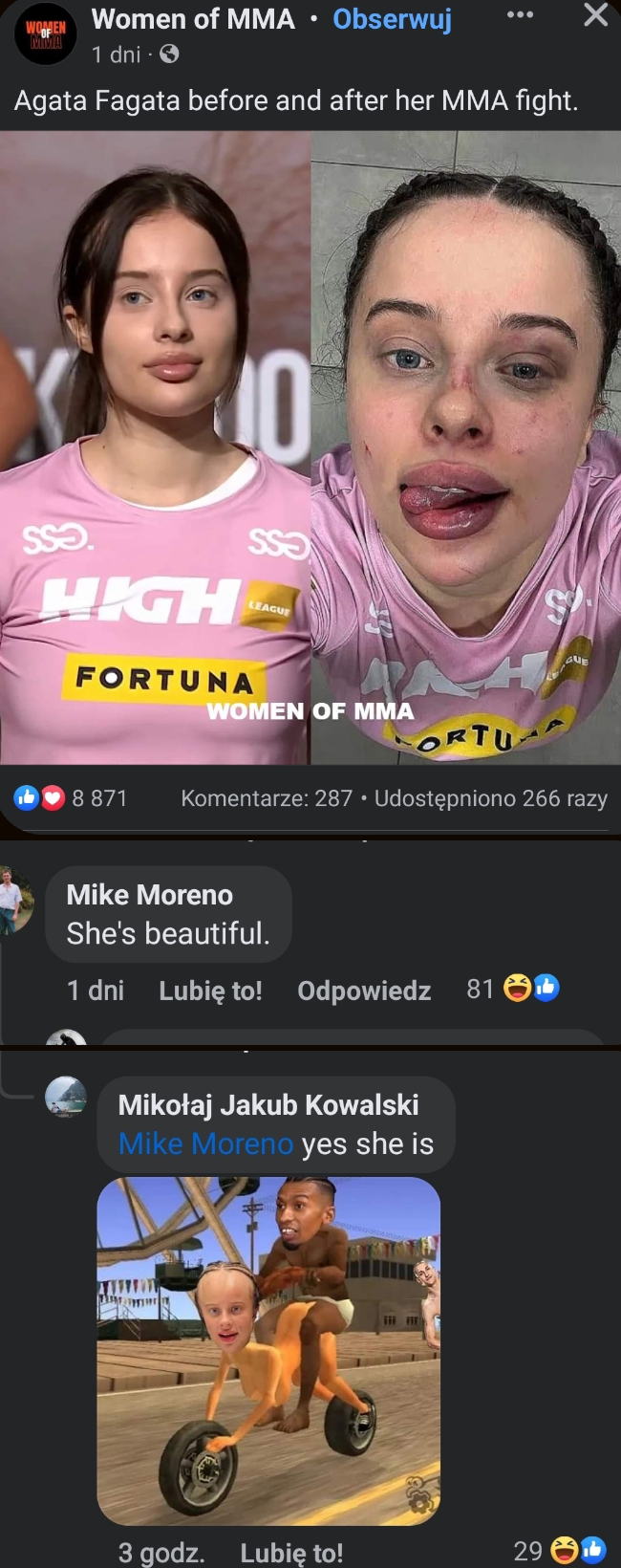This screenshot has width=621, height=1568.
Task: Like Mike Moreno's comment with Lubię to!
Action: click(x=210, y=990)
